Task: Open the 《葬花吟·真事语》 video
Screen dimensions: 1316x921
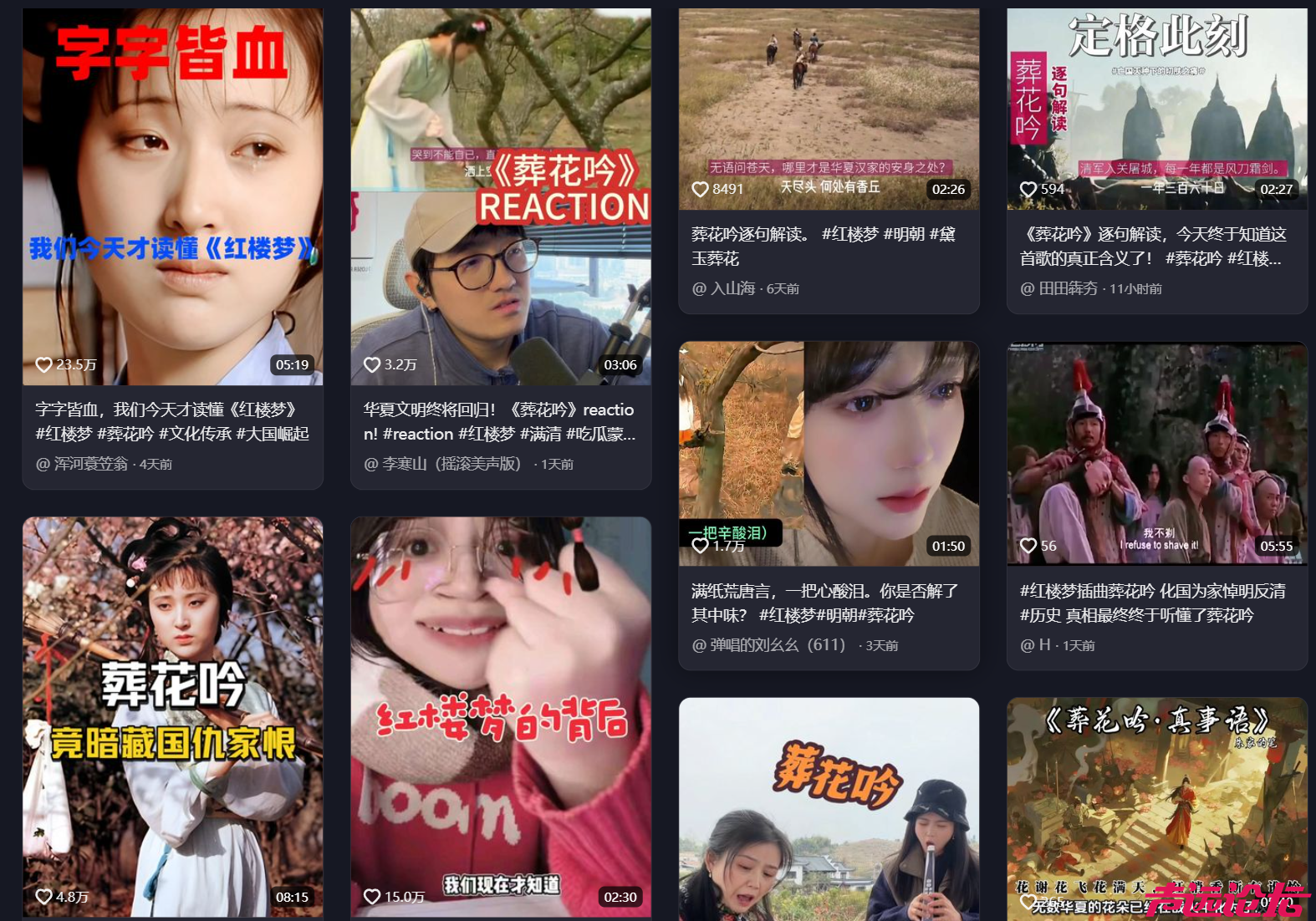Action: tap(1156, 808)
